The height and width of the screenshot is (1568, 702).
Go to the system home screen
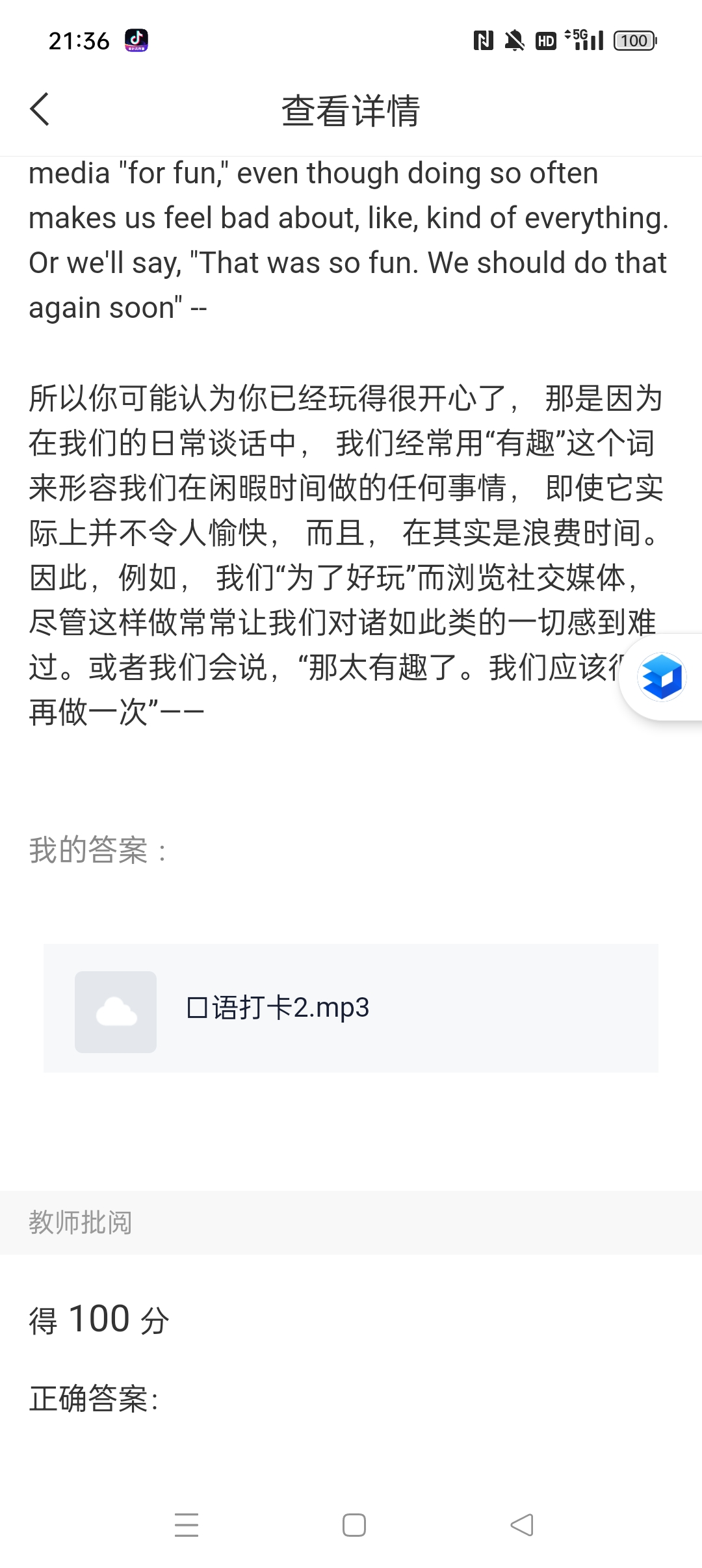tap(354, 1524)
